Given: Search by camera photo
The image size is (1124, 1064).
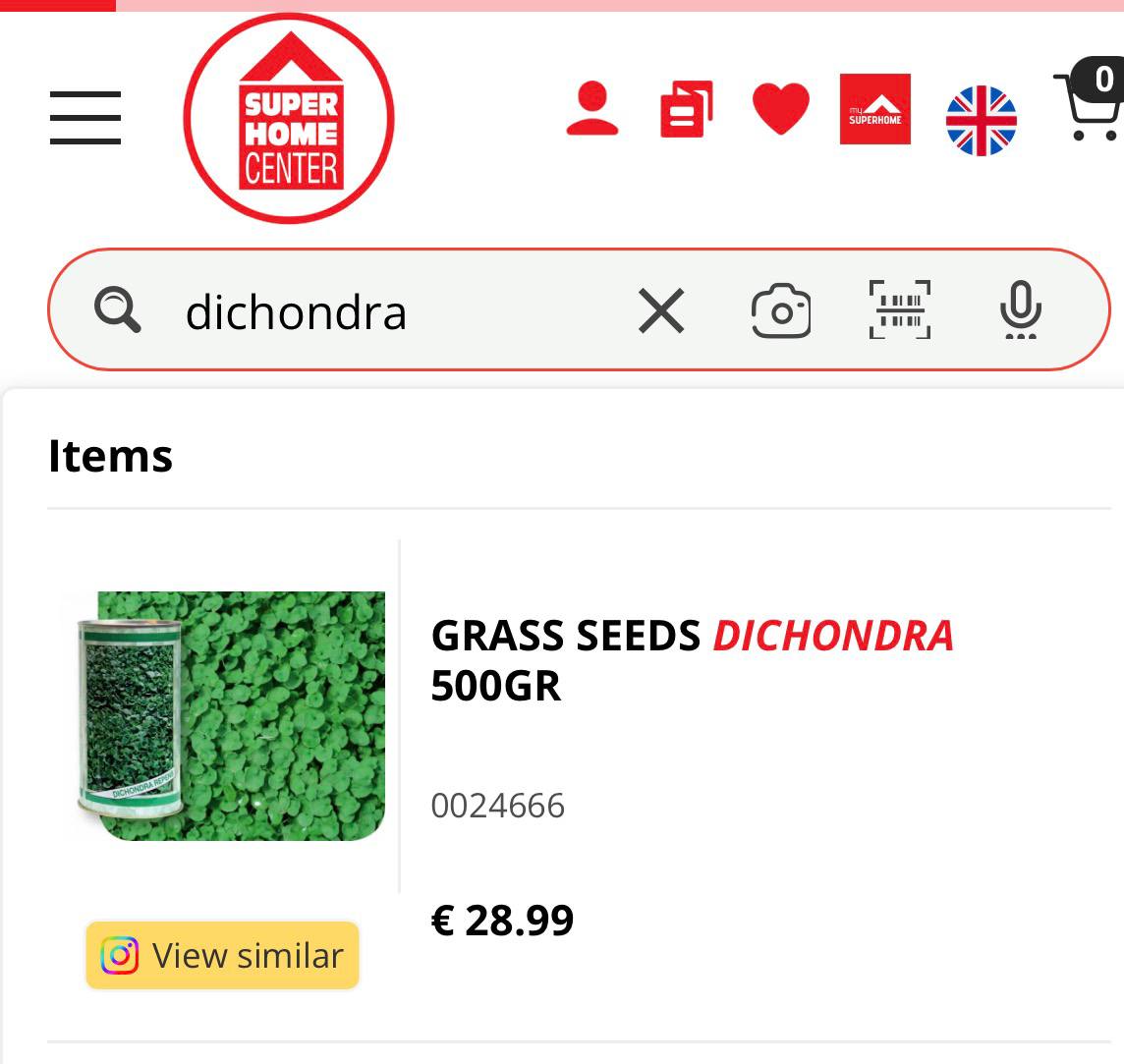Looking at the screenshot, I should 781,311.
